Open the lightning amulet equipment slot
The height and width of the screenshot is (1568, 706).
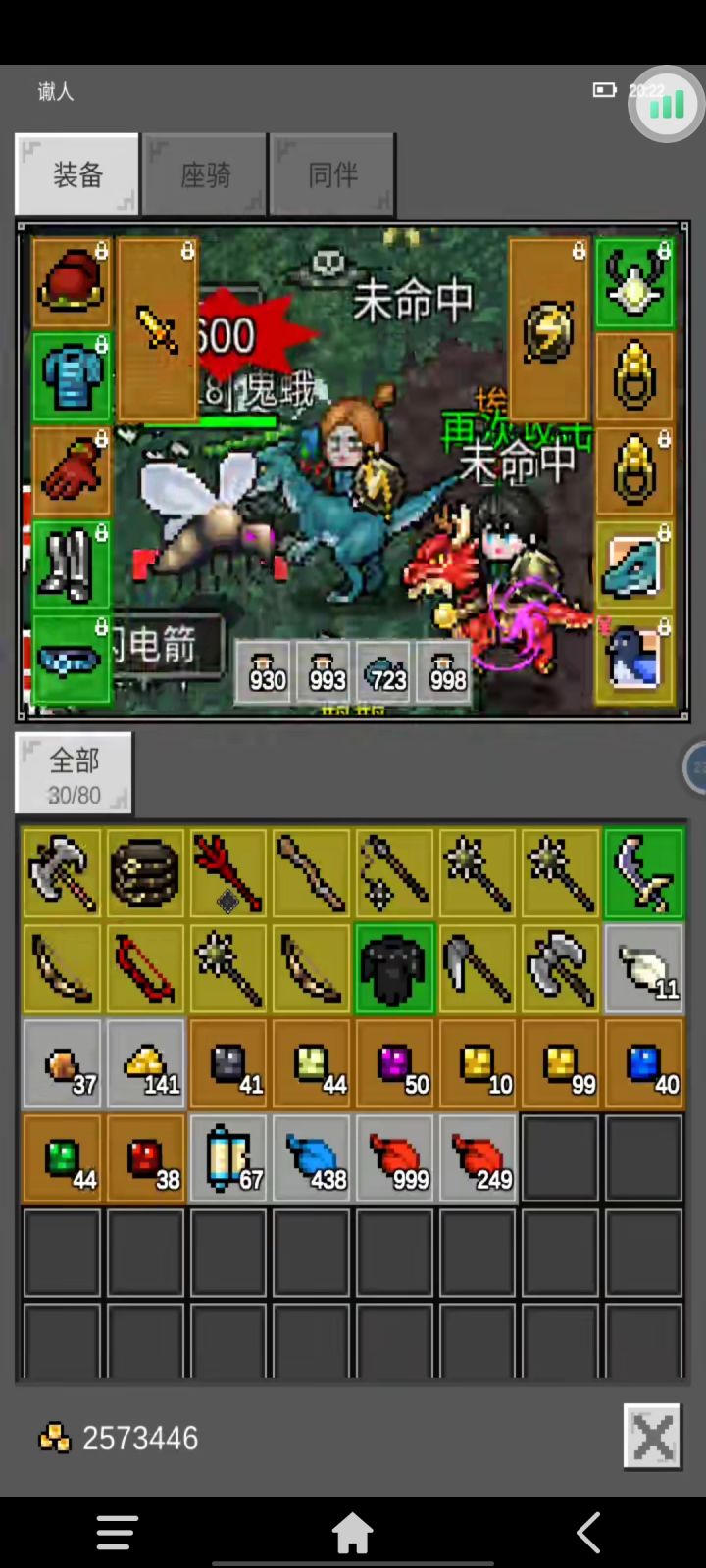pos(548,328)
